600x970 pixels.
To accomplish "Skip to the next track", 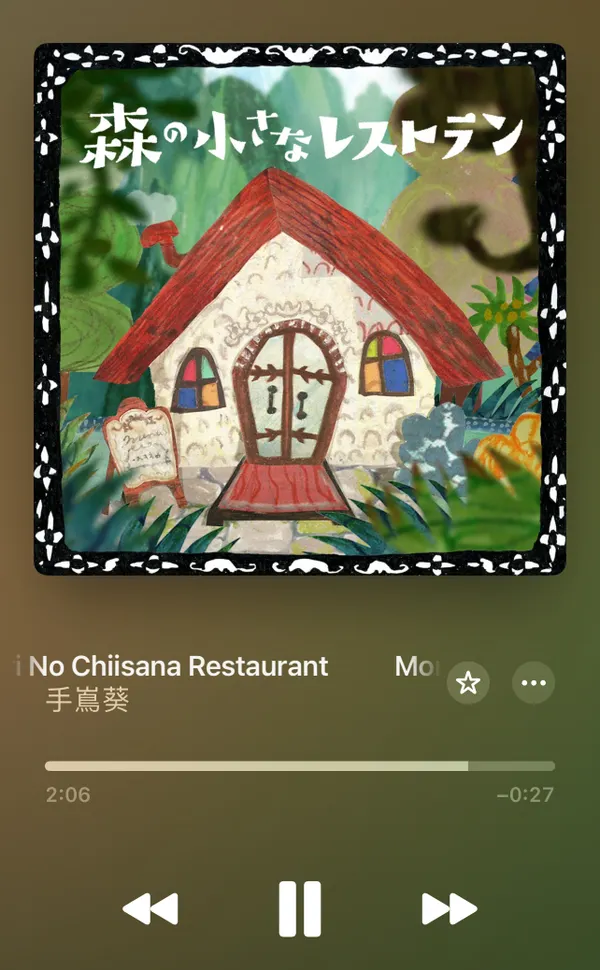I will tap(449, 908).
